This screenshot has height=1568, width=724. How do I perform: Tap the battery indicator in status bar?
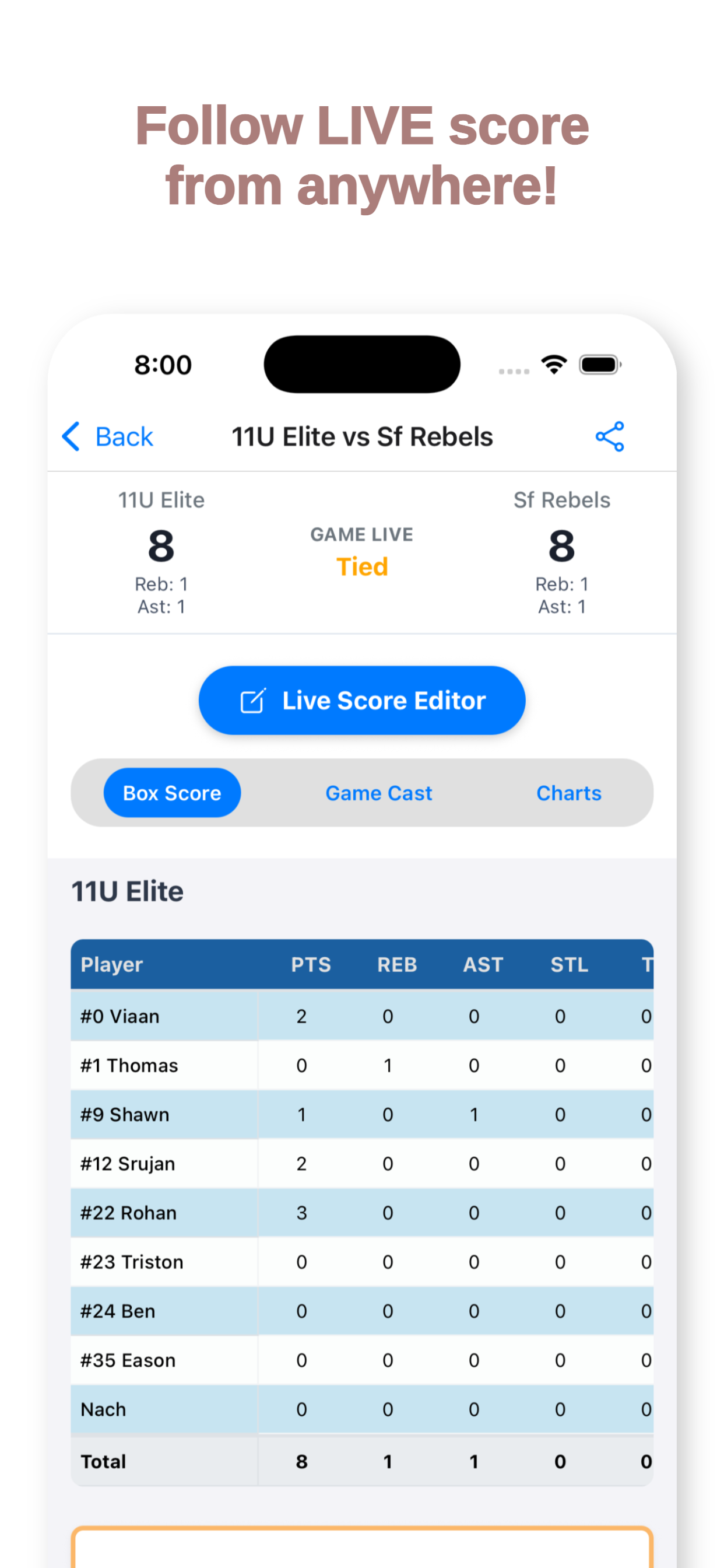600,363
